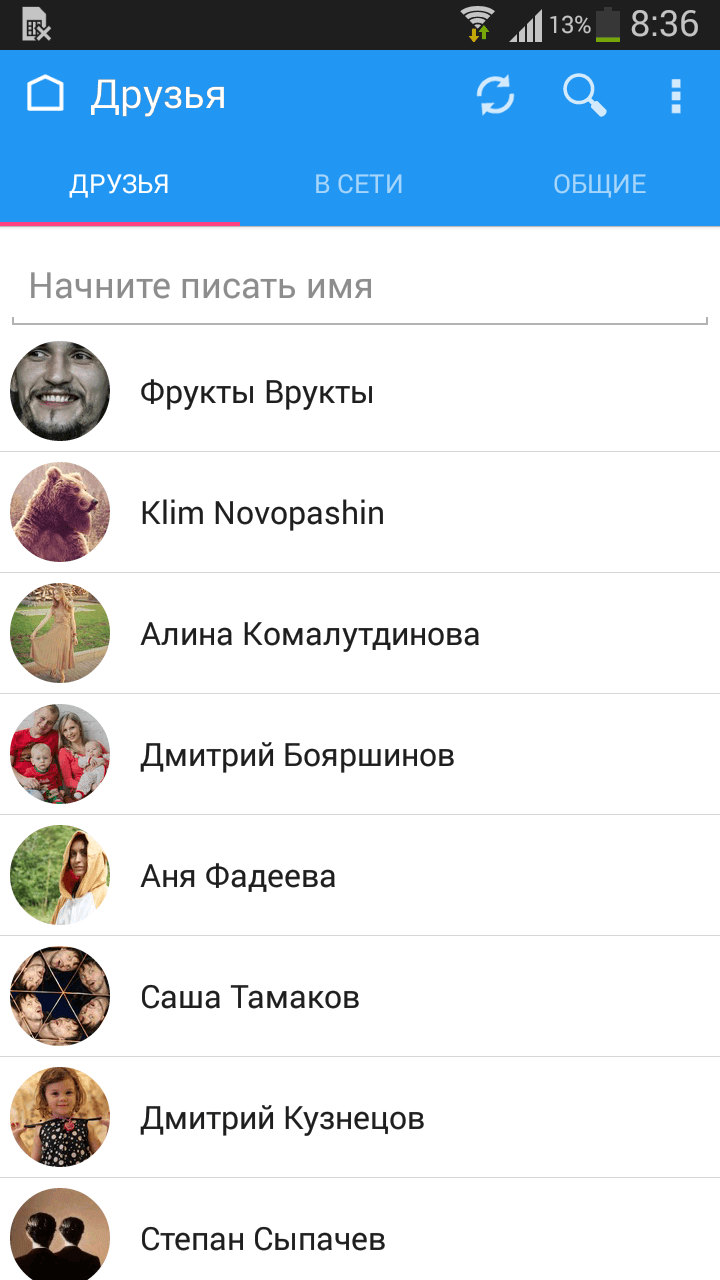Switch to the В СЕТИ tab

[359, 184]
